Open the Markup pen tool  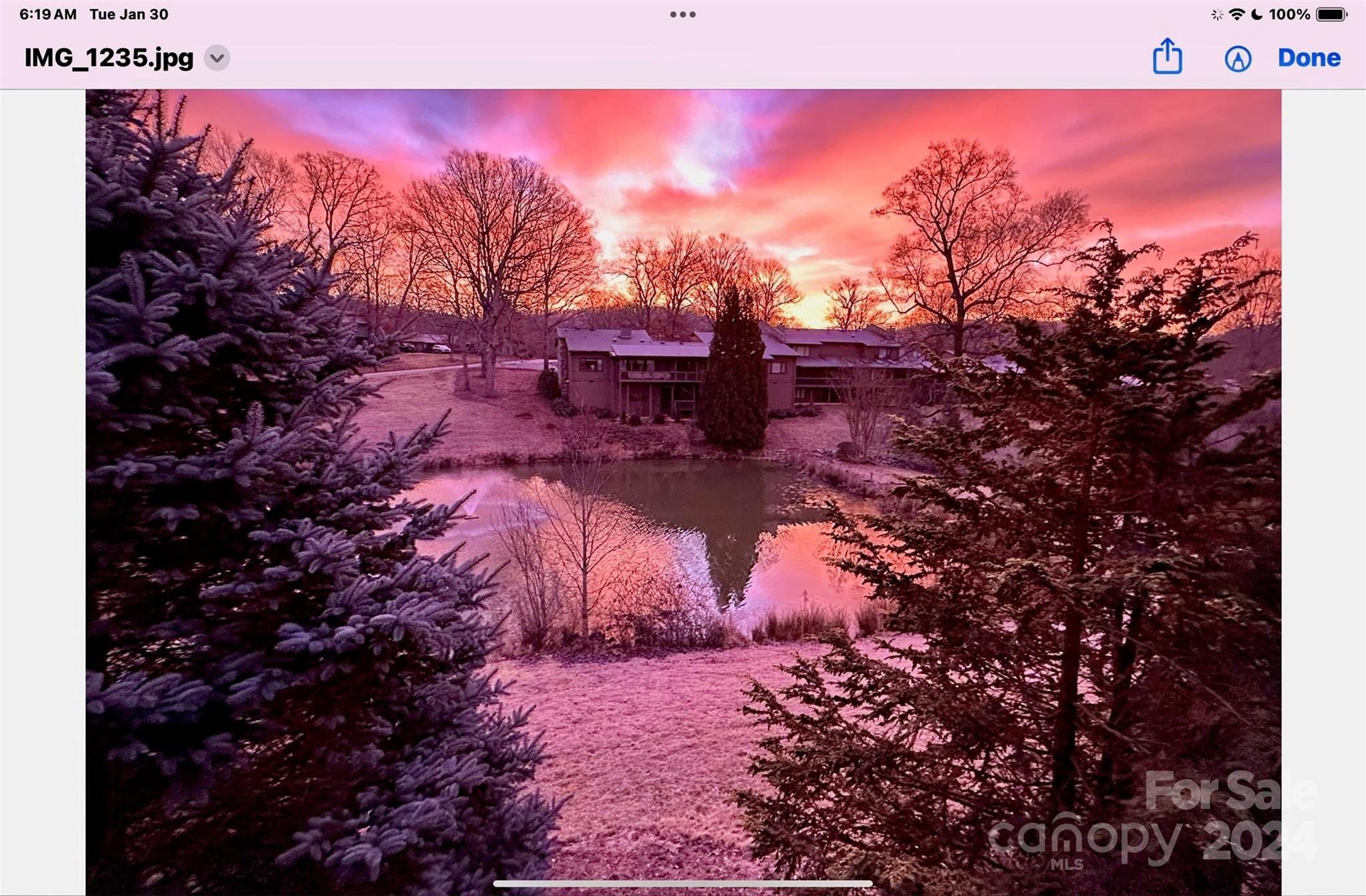click(x=1237, y=59)
